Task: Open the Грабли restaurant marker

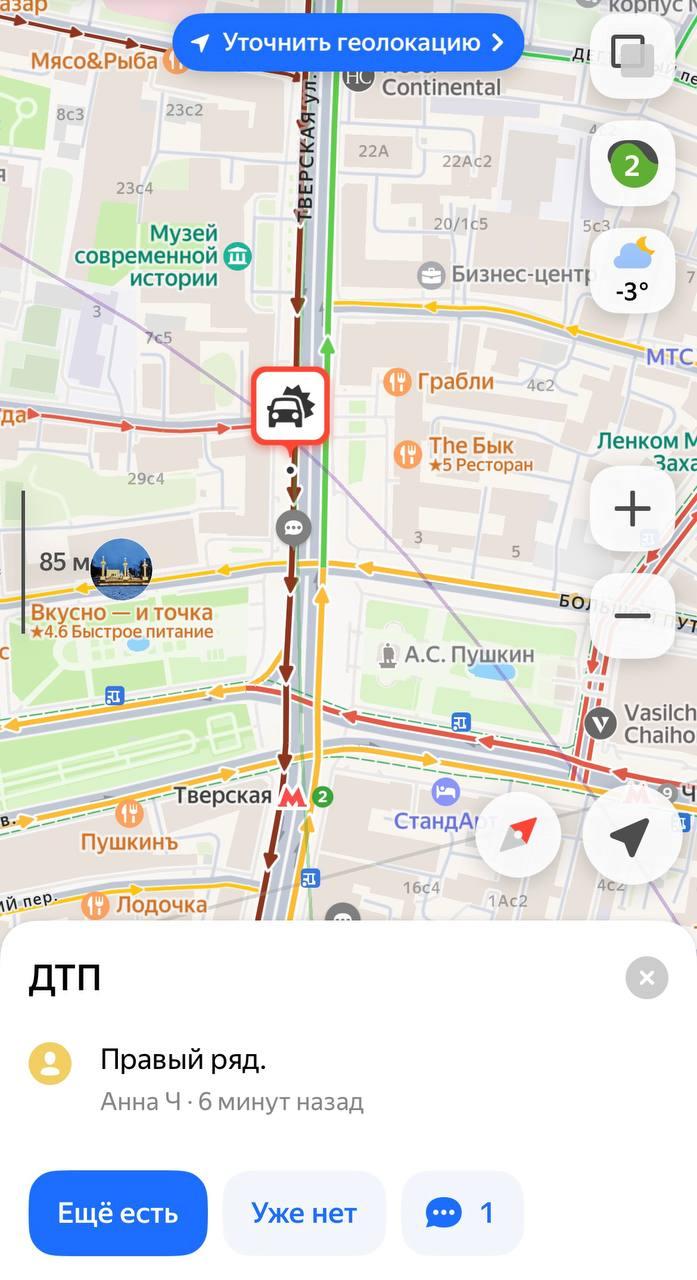Action: coord(398,381)
